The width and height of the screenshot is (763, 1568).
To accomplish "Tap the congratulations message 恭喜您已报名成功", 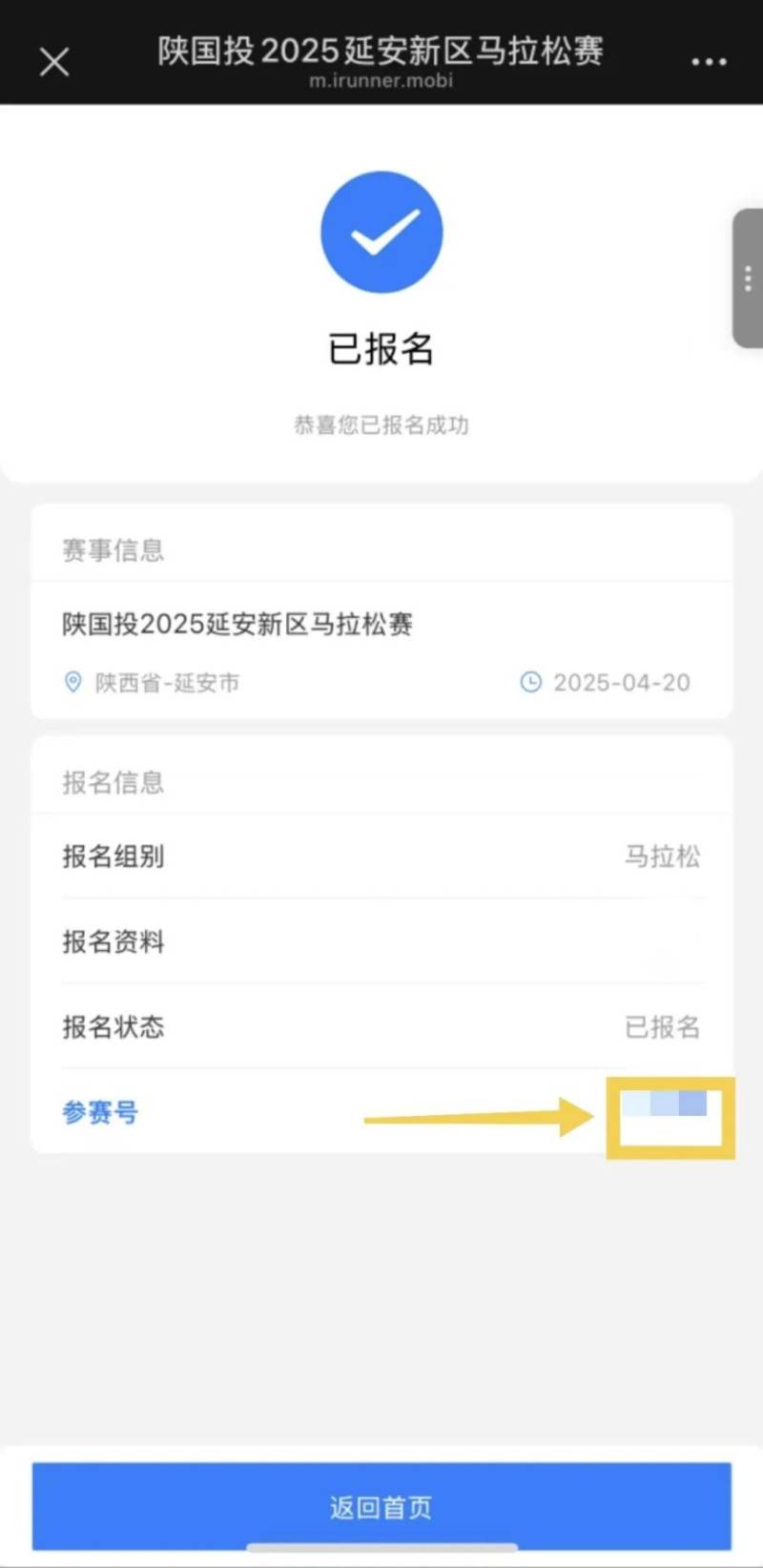I will [381, 423].
